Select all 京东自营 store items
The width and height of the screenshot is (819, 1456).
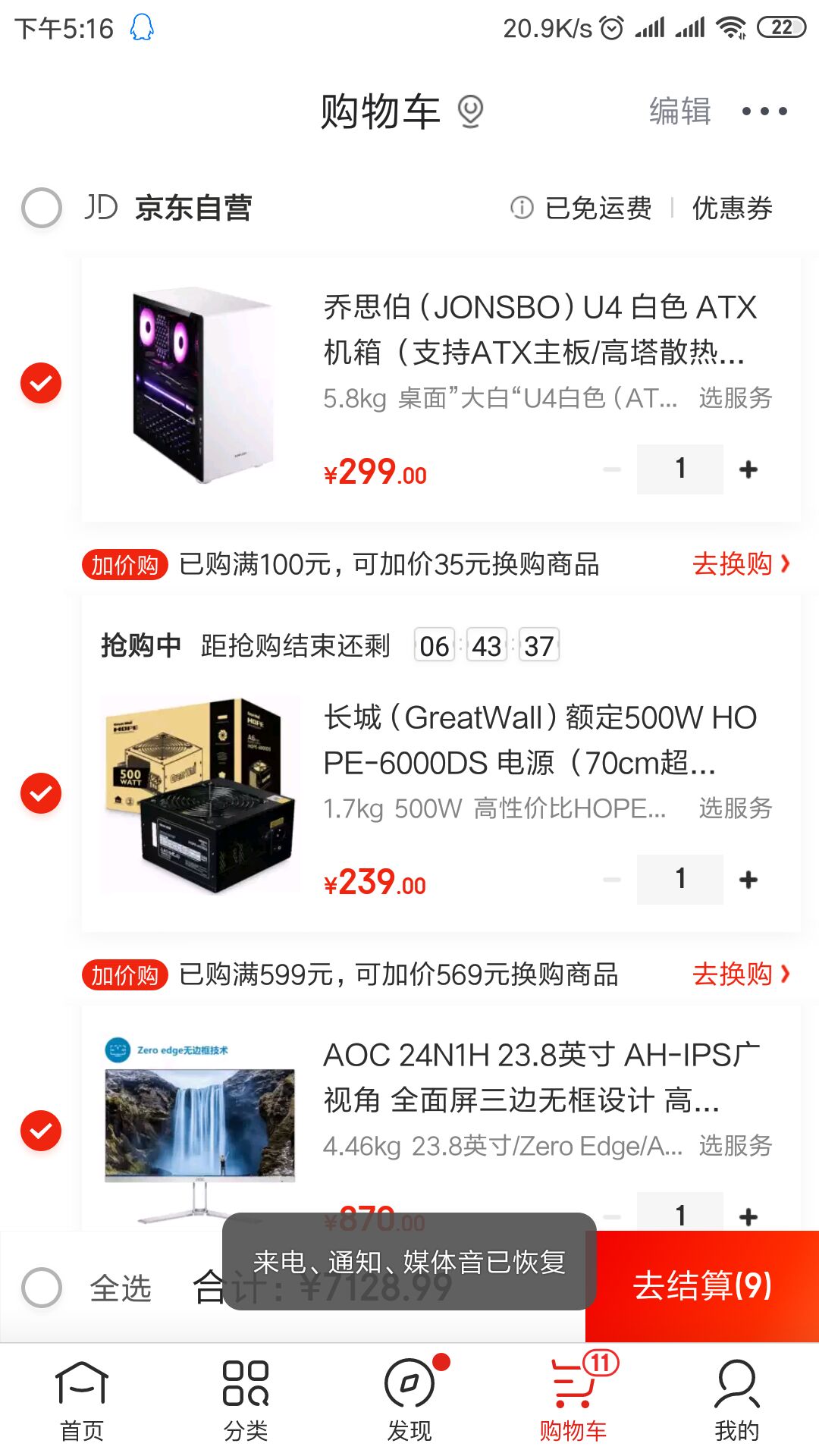click(x=42, y=208)
